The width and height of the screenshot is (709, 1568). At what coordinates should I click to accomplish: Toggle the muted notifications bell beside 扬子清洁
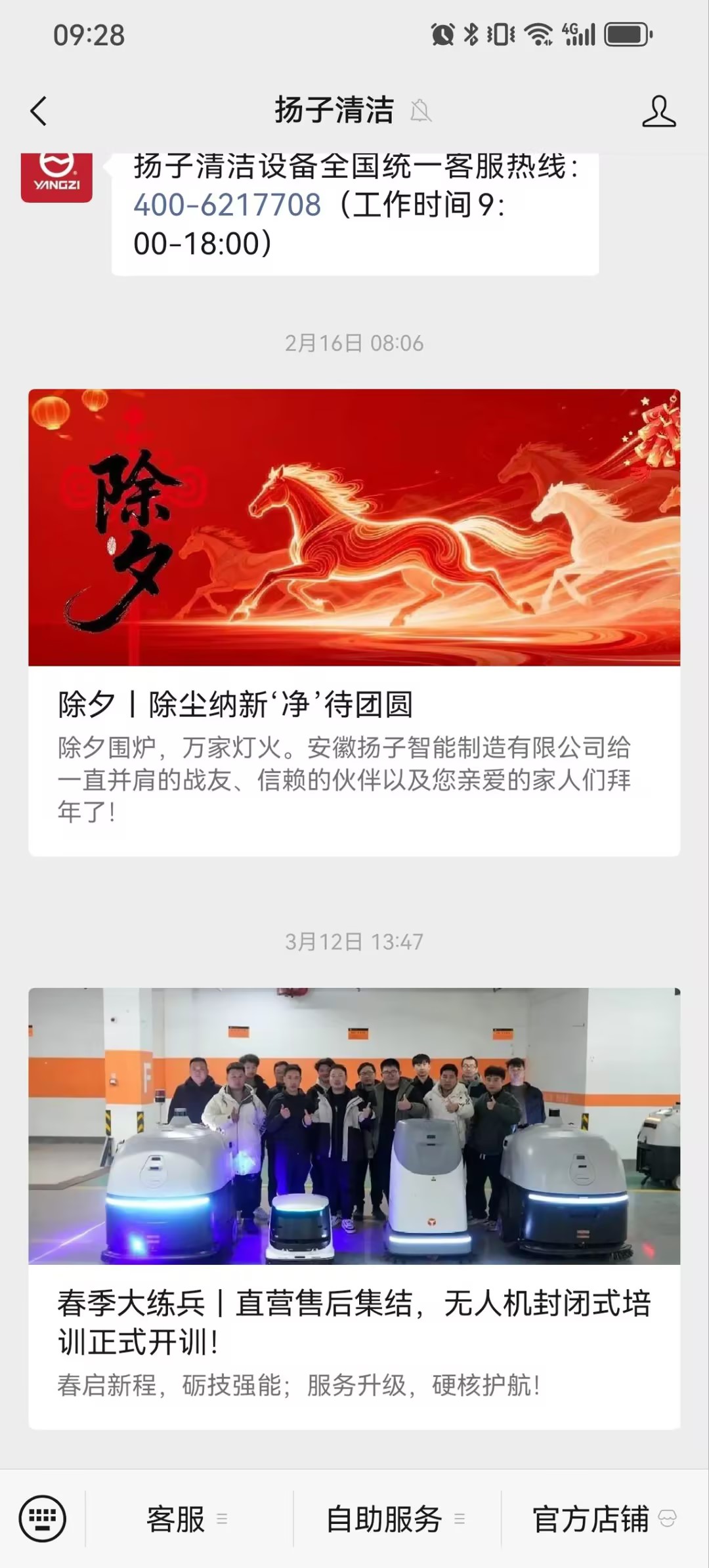point(420,112)
